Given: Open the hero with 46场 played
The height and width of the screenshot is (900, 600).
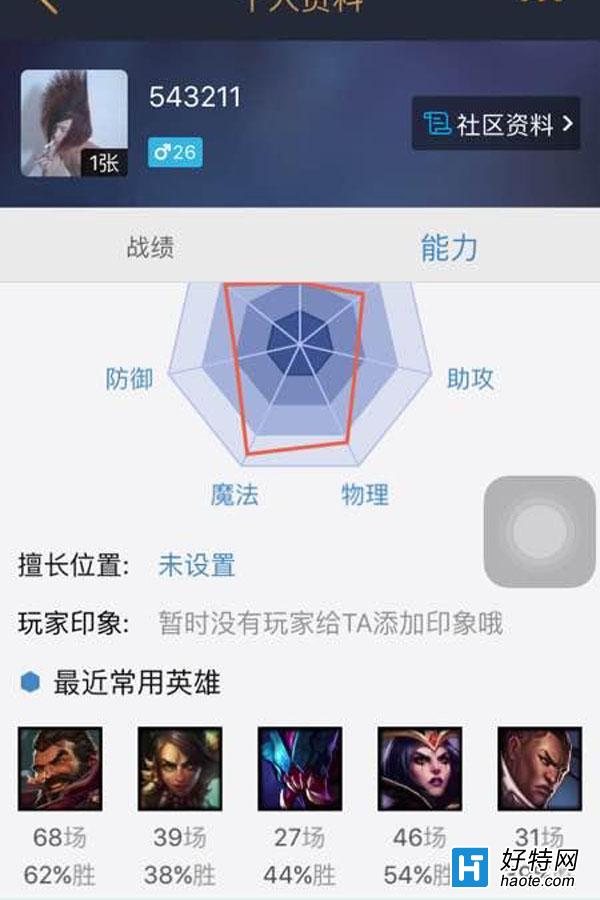Looking at the screenshot, I should [420, 768].
